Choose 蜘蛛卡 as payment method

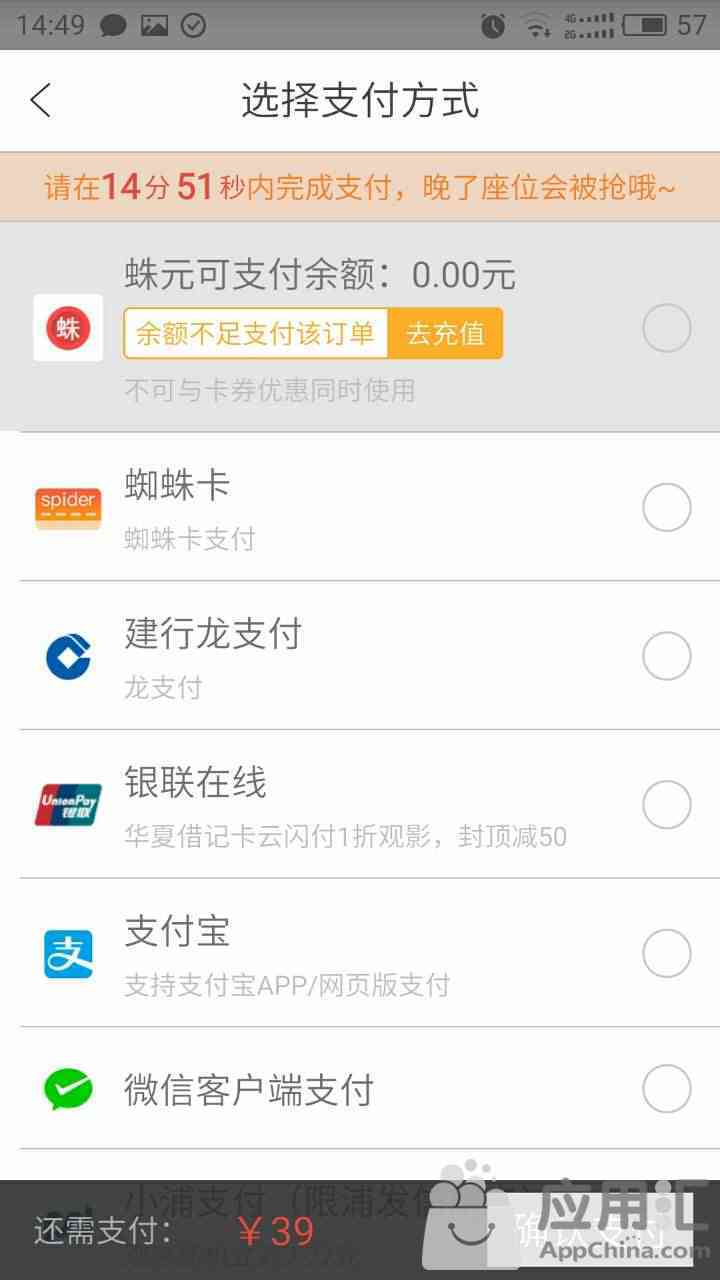point(360,508)
